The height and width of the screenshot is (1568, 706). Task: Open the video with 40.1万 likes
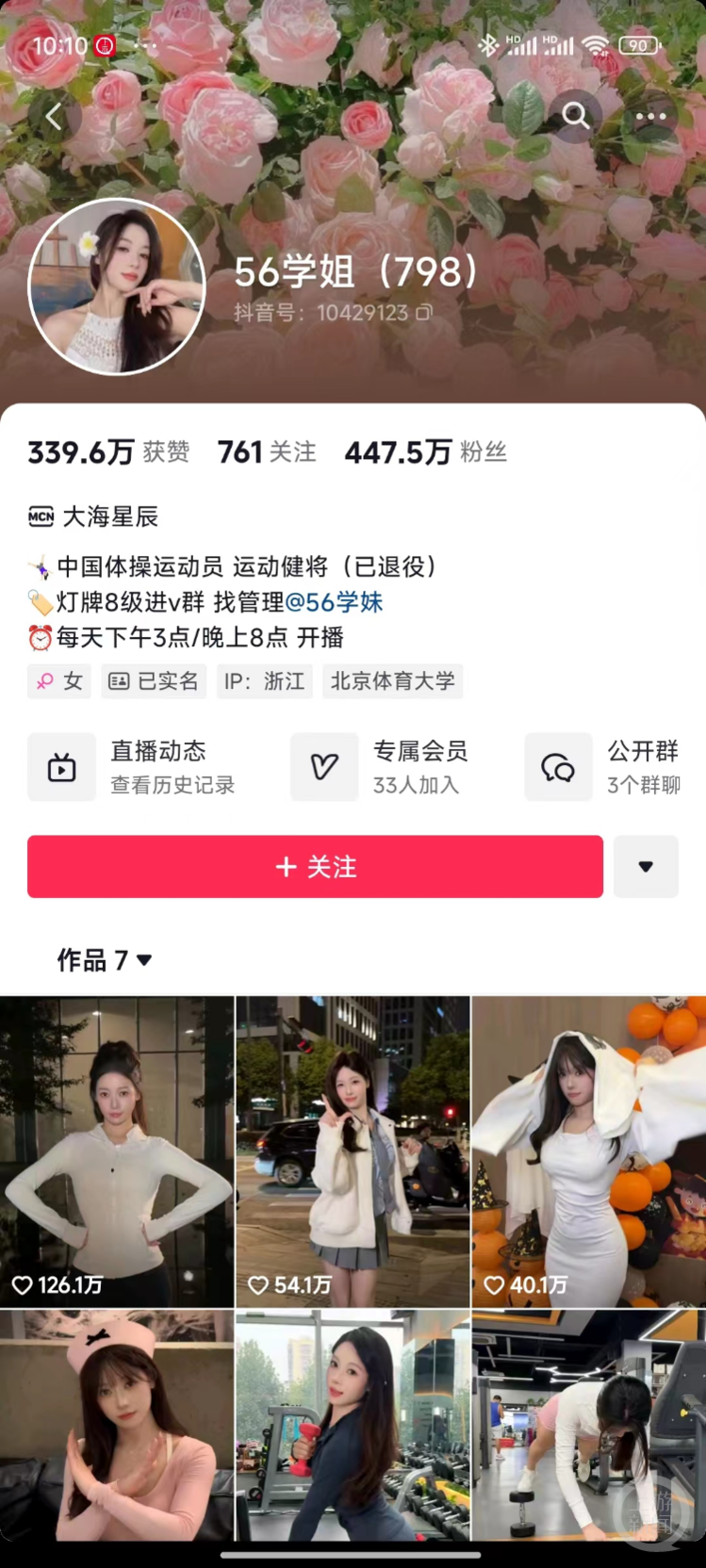(x=588, y=1151)
